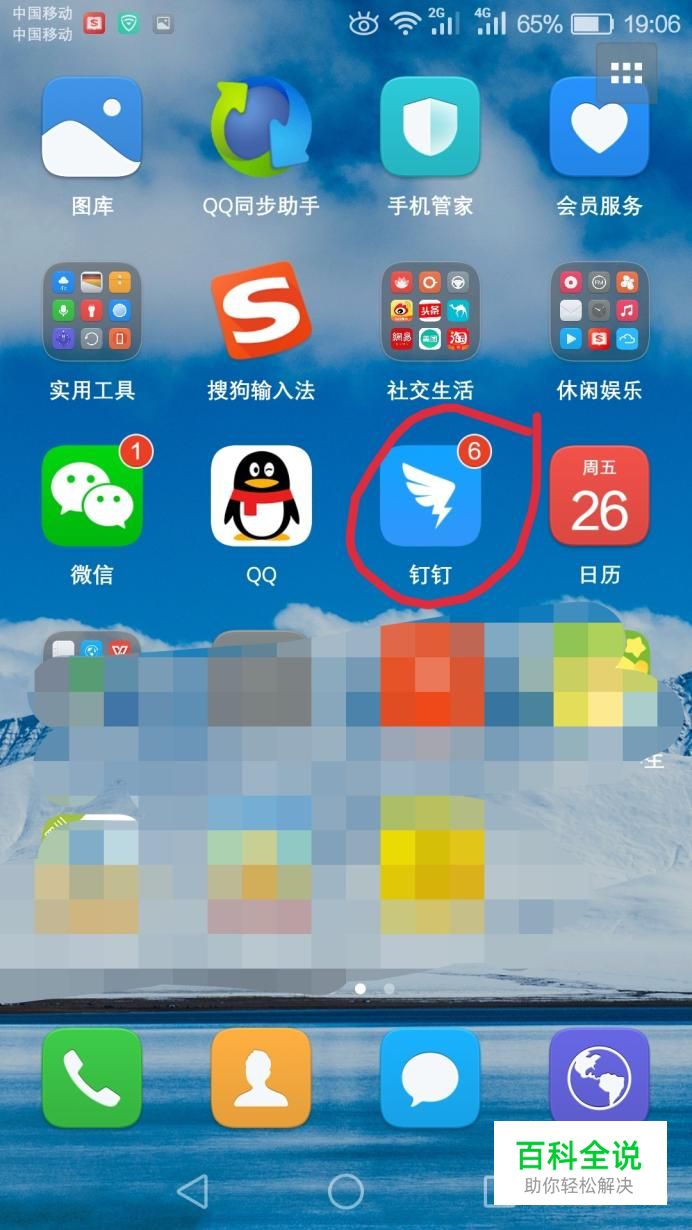Tap the system back button
The height and width of the screenshot is (1230, 692).
pyautogui.click(x=192, y=1191)
